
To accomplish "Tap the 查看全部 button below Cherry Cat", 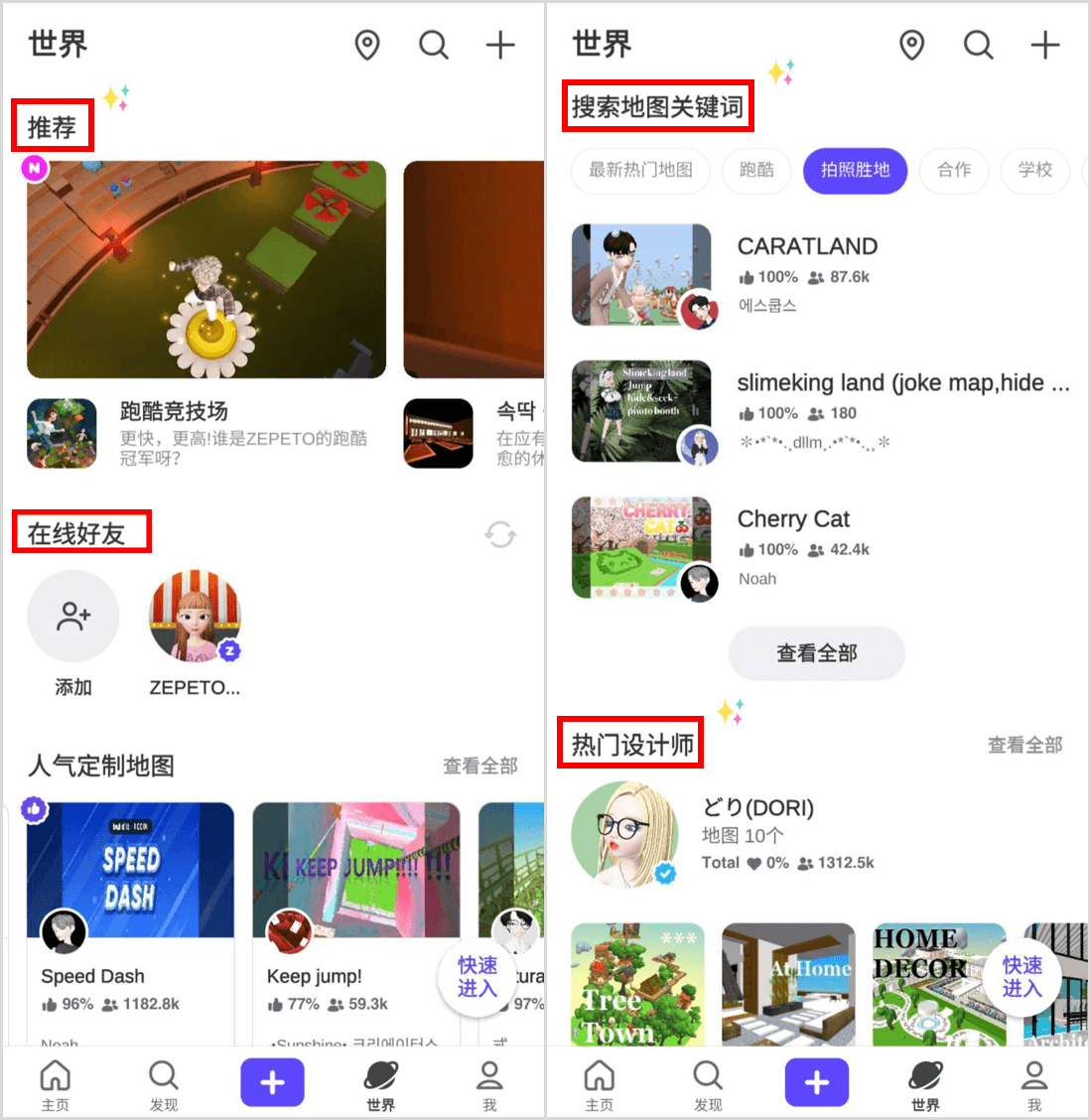I will coord(816,653).
